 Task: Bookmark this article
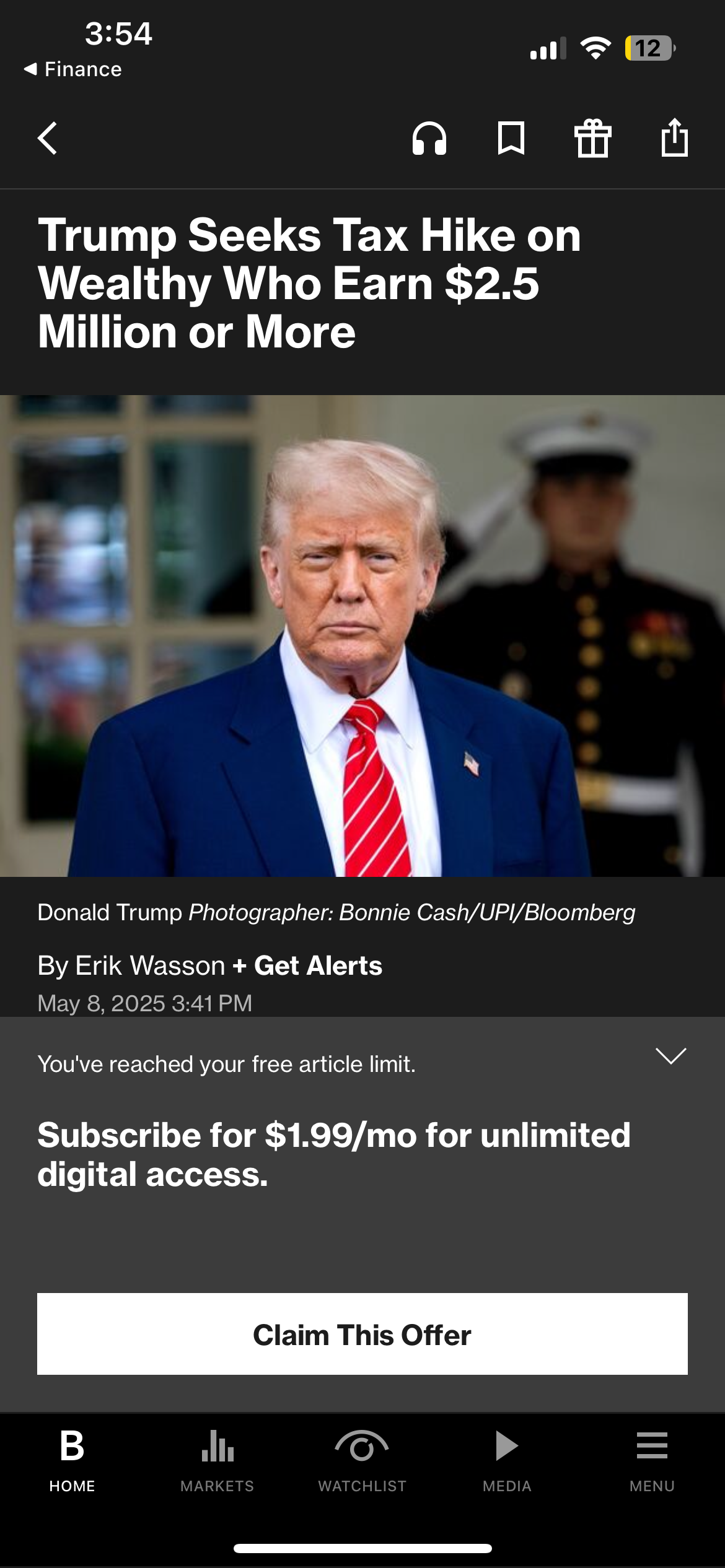point(511,137)
